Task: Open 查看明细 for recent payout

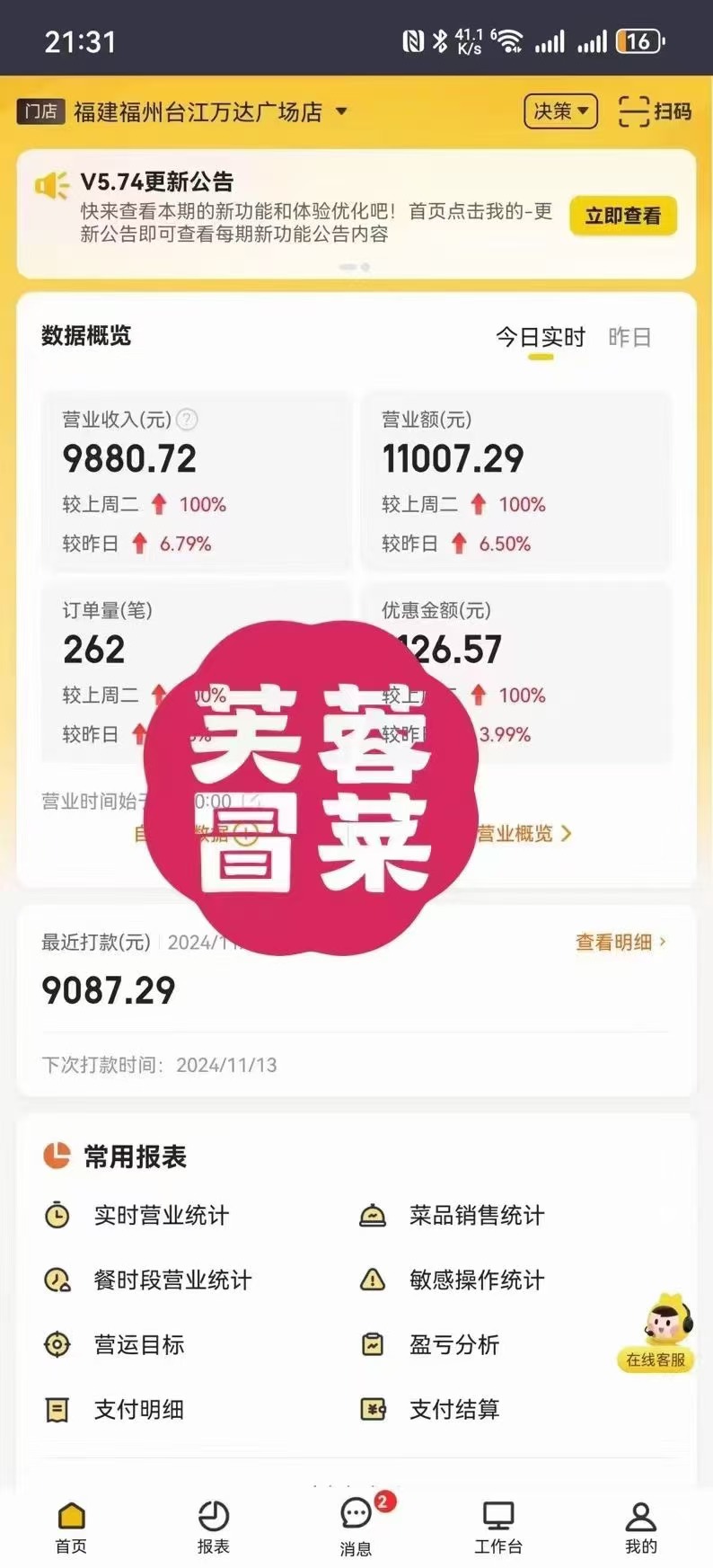Action: 621,942
